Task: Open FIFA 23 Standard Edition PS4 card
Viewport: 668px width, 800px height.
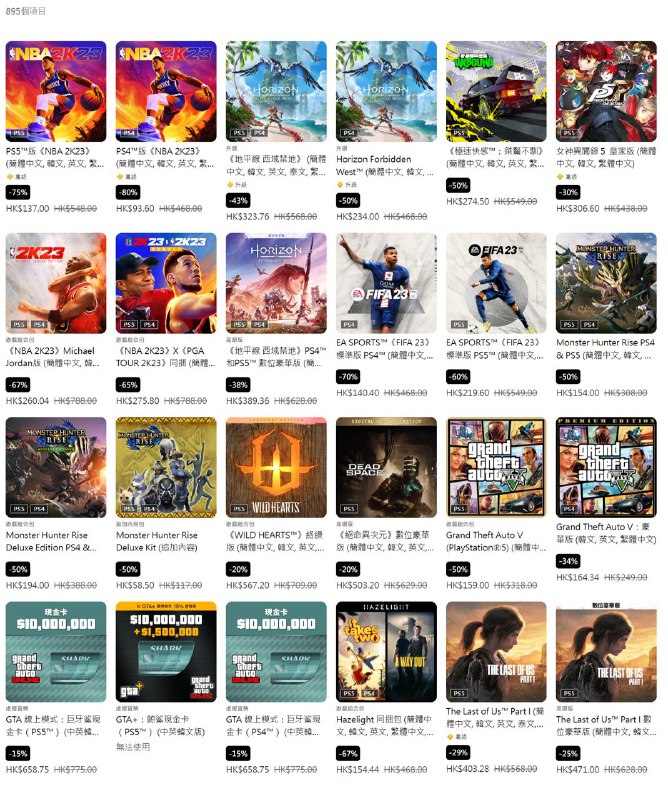Action: point(386,283)
